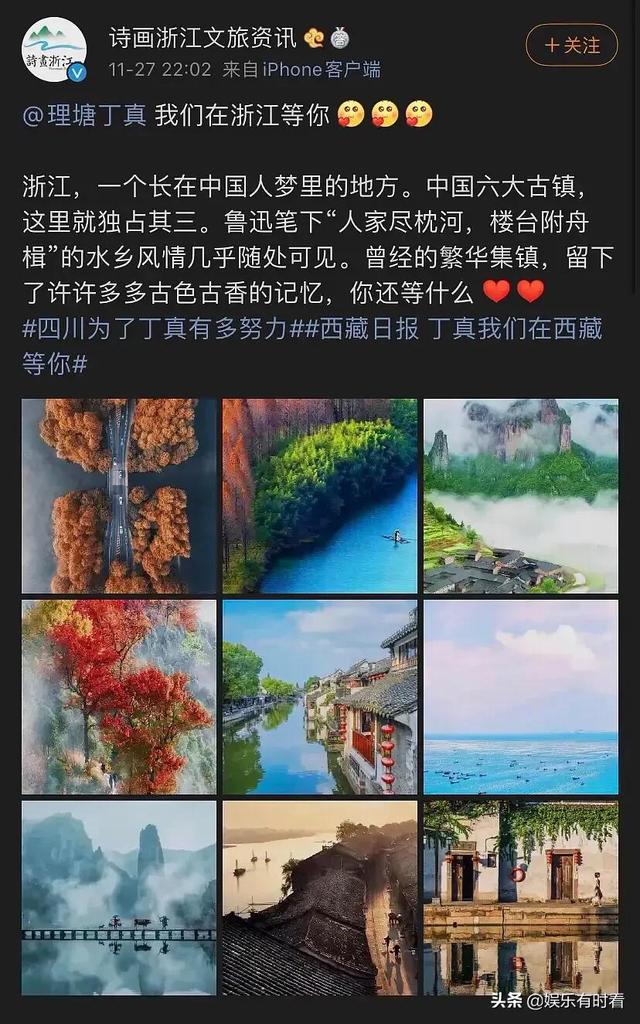
Task: Open the red maple tree photo
Action: 119,697
